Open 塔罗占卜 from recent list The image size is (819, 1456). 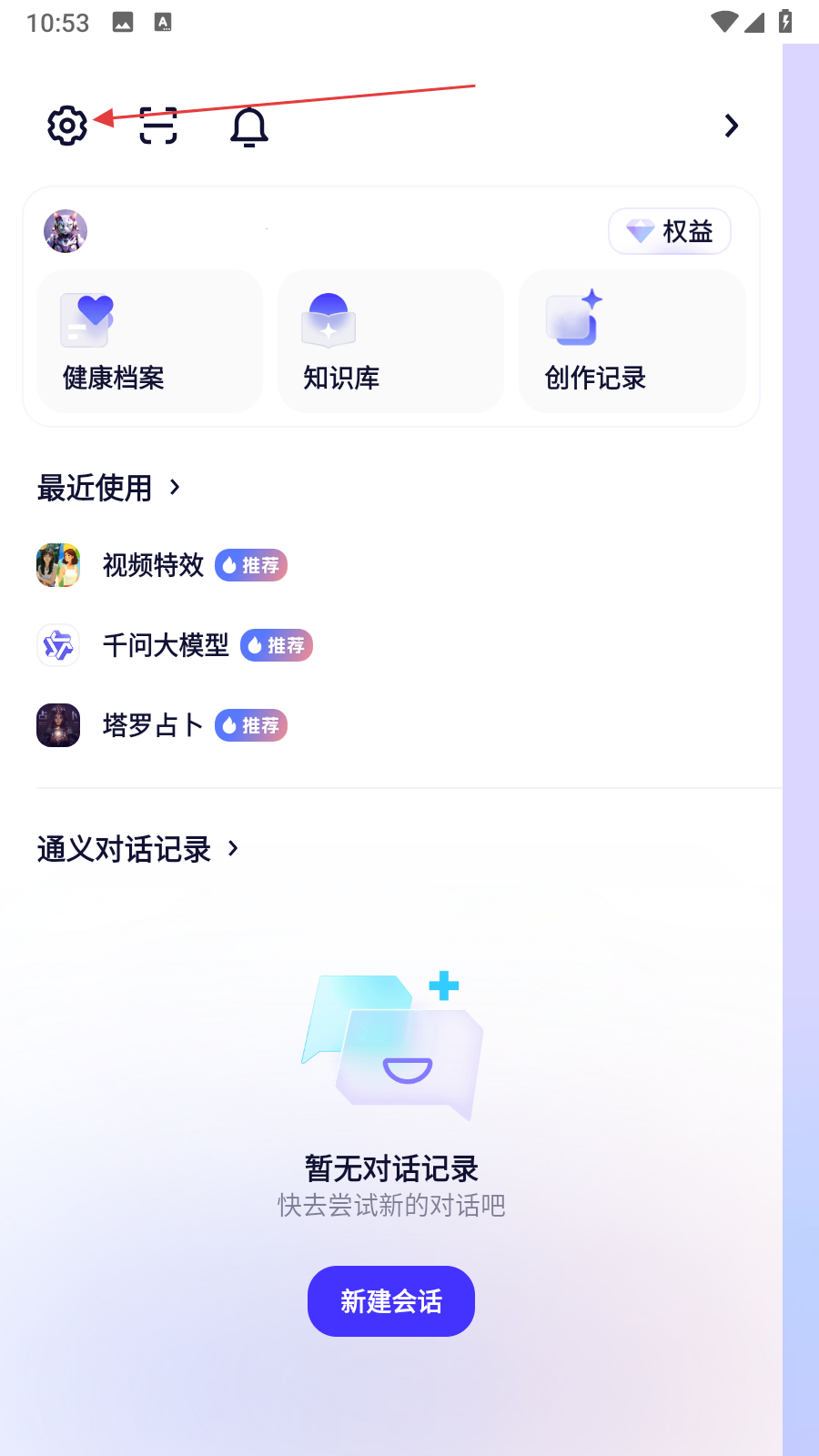[153, 725]
